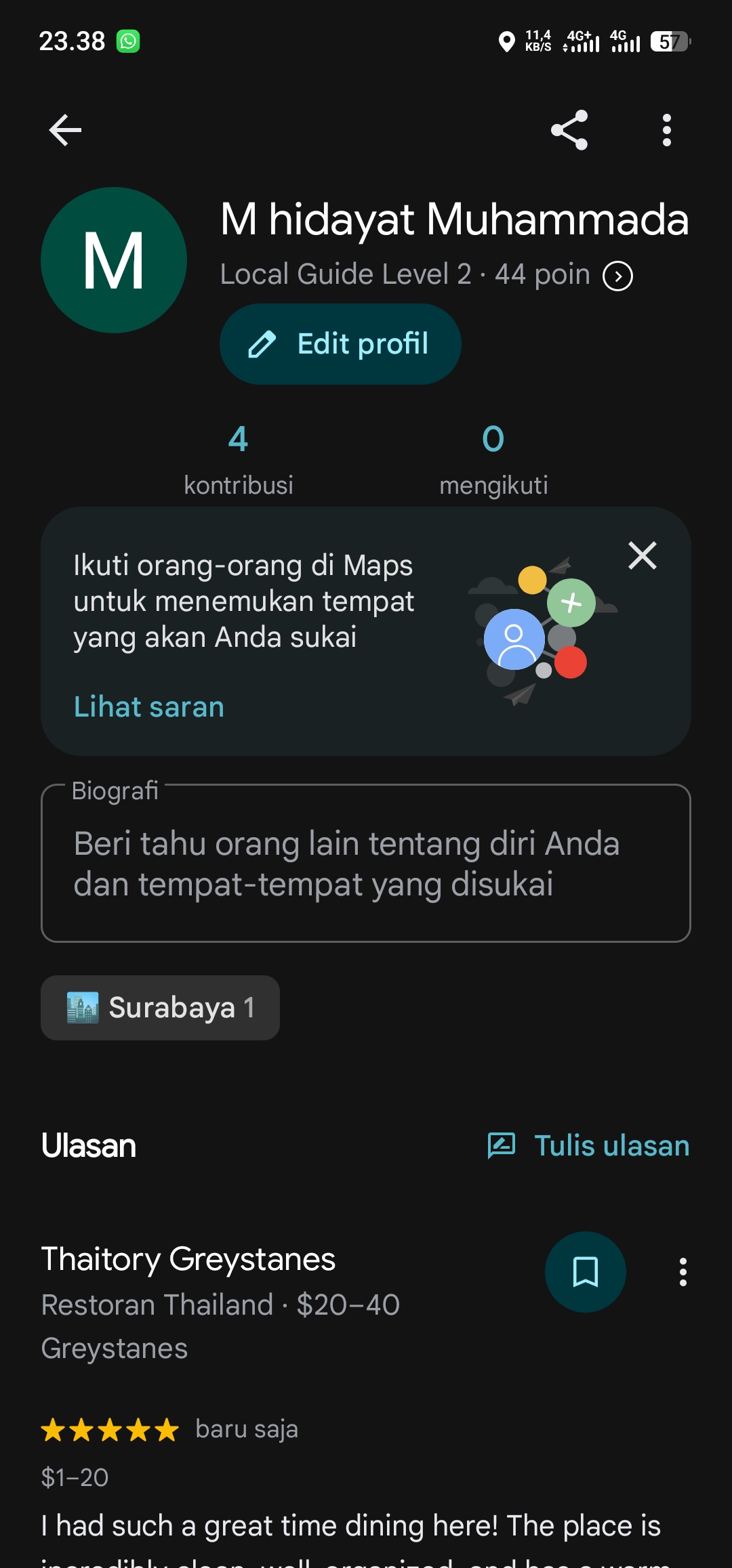The height and width of the screenshot is (1568, 732).
Task: Select the Surabaya chip
Action: click(161, 1008)
